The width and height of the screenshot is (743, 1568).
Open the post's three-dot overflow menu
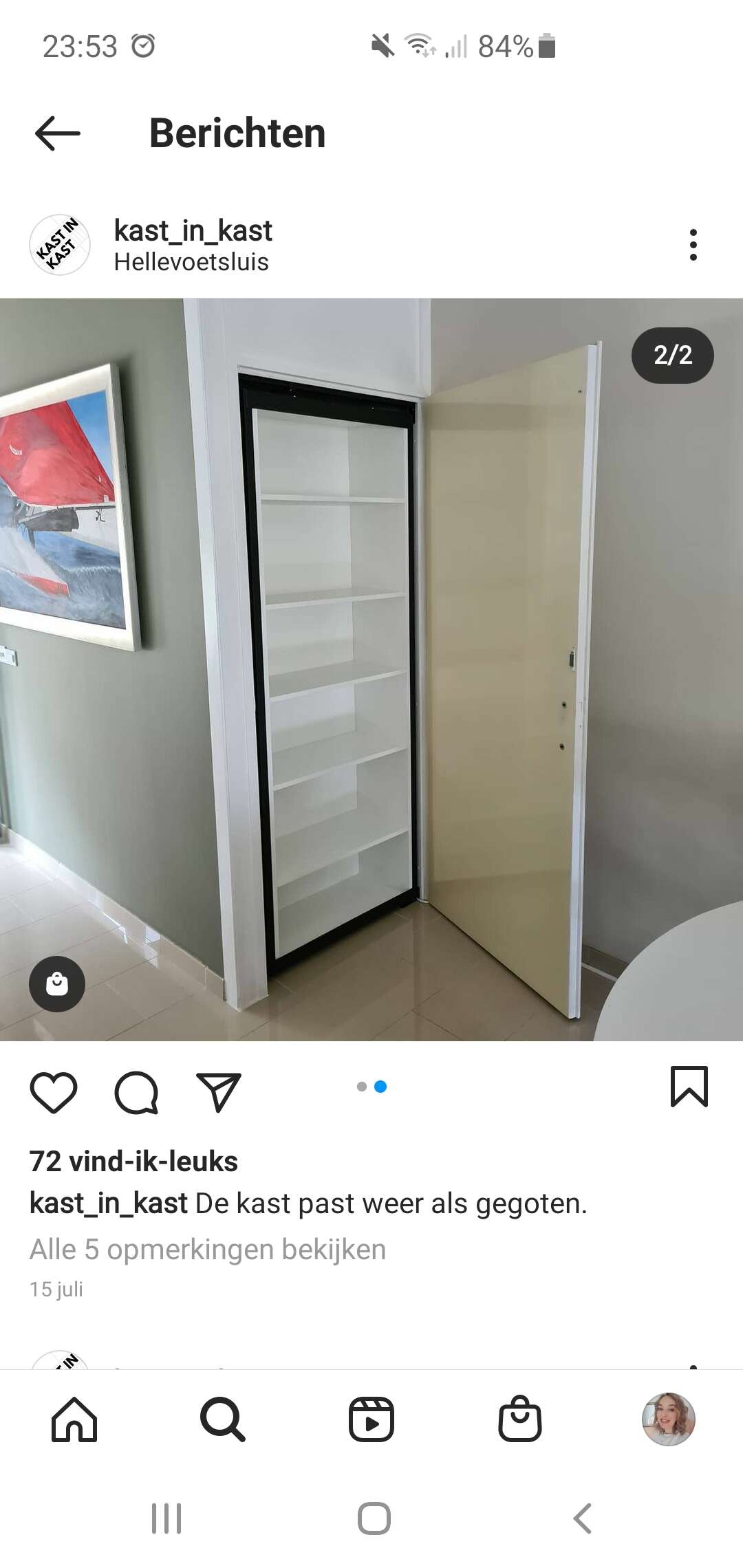click(x=693, y=245)
